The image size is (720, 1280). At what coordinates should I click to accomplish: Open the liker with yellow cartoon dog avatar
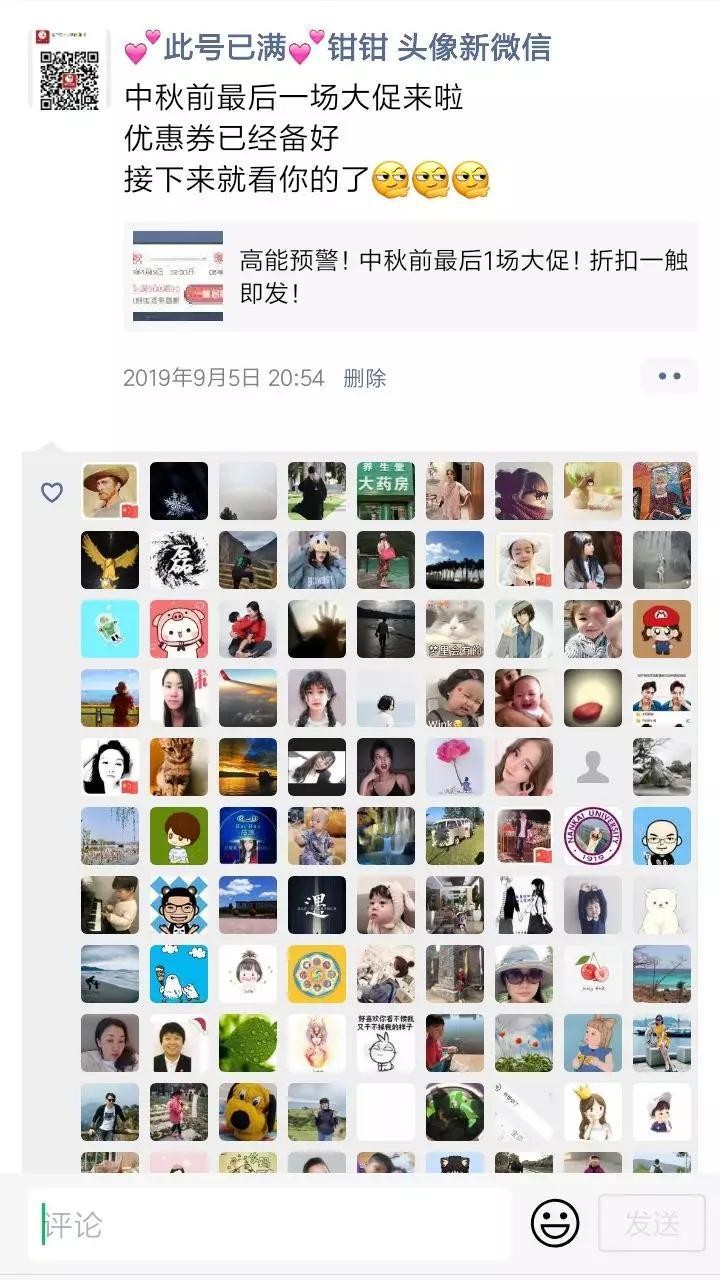(x=248, y=1111)
